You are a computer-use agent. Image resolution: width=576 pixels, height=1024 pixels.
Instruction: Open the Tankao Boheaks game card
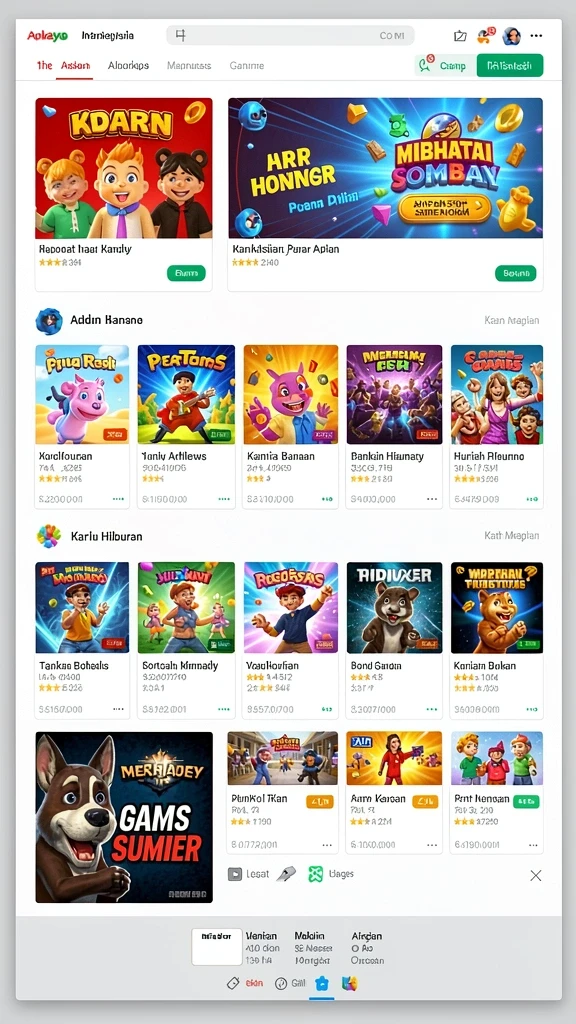tap(82, 640)
